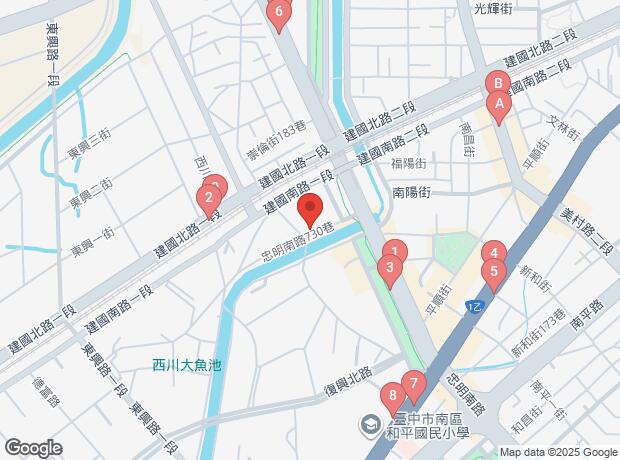620x460 pixels.
Task: Select map marker number 7
Action: click(413, 383)
